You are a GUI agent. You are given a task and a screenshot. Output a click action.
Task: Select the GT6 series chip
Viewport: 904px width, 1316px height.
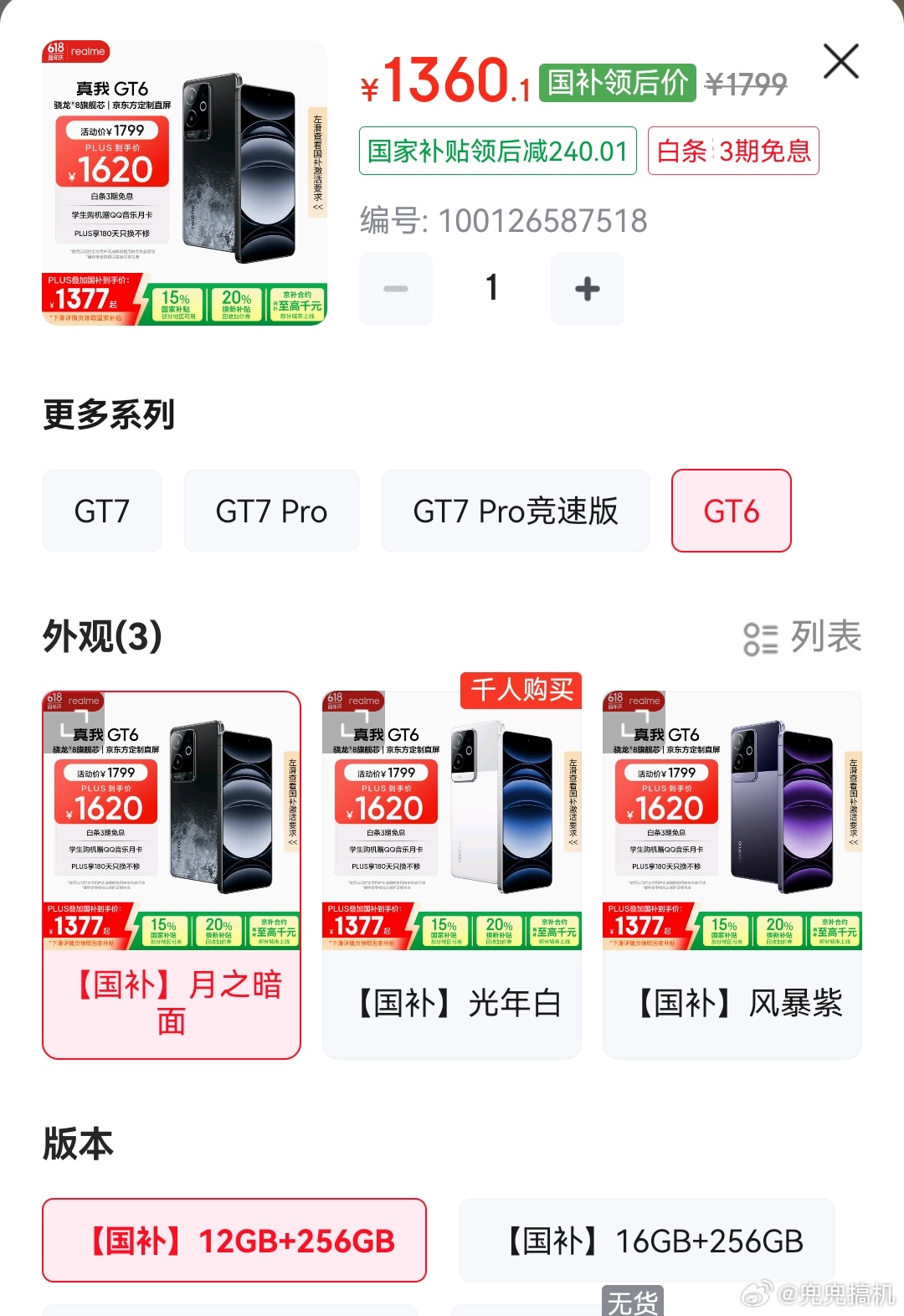pyautogui.click(x=731, y=511)
